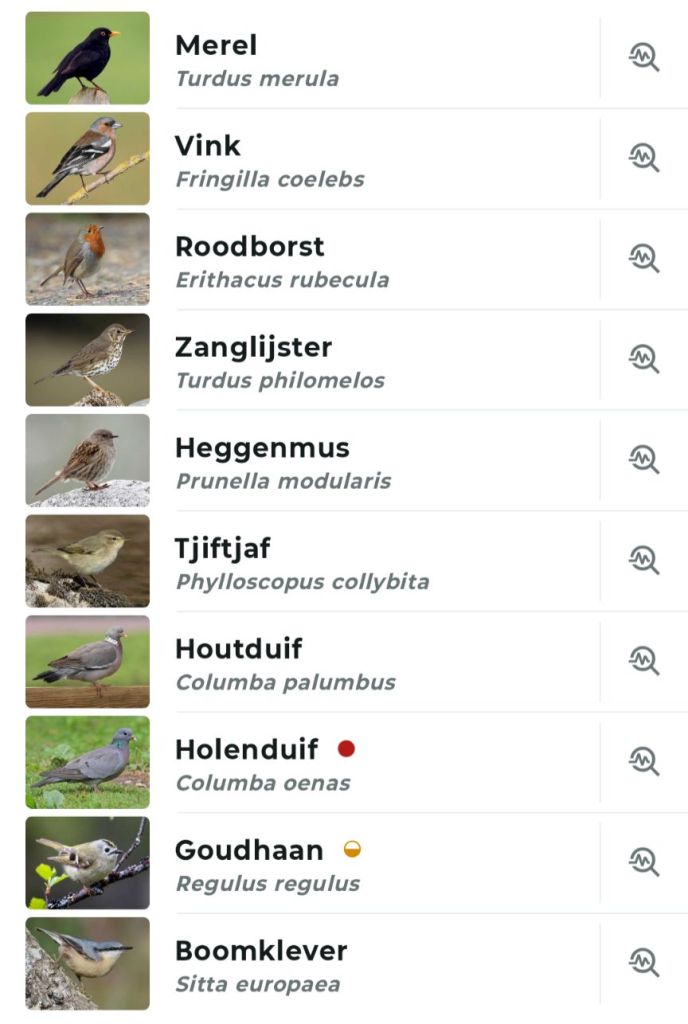
Task: Tap the sound analysis icon for Houtduif
Action: (x=644, y=661)
